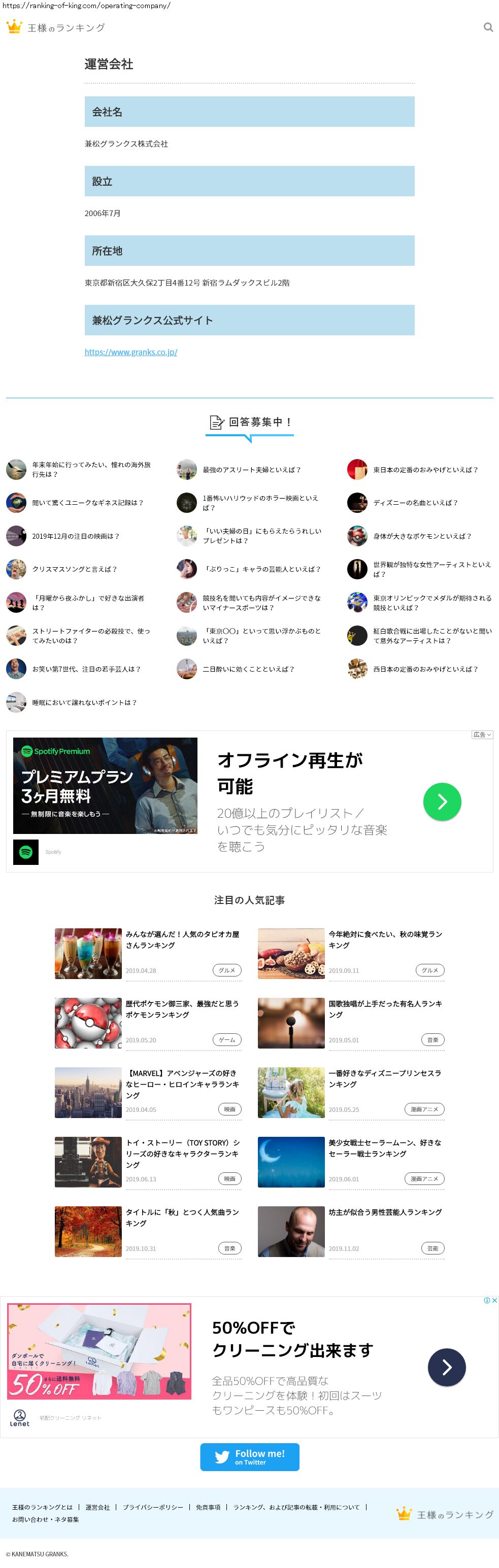
Task: Close the Lenet cleaning advertisement
Action: (x=495, y=1300)
